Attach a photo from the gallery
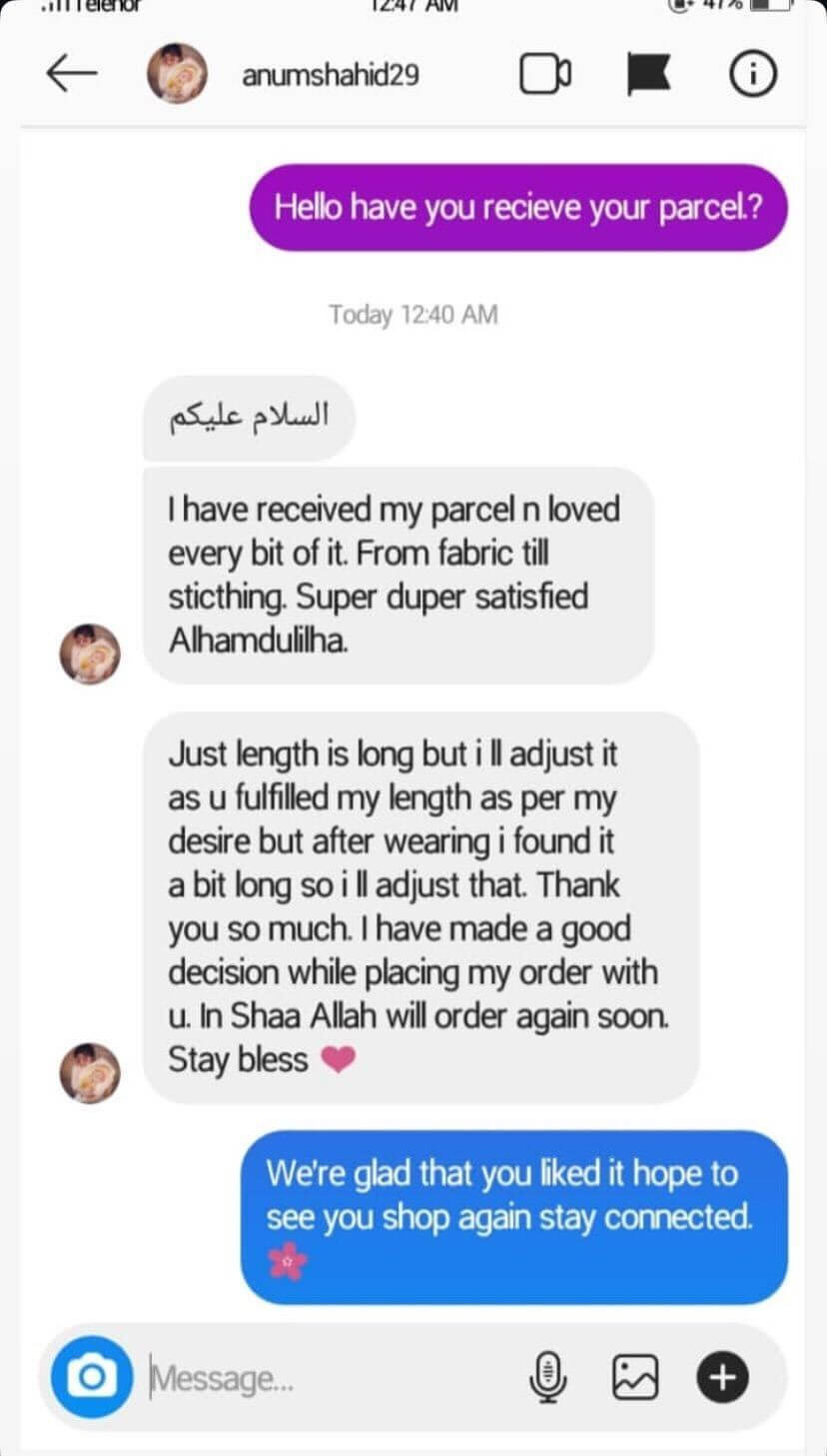 635,1378
